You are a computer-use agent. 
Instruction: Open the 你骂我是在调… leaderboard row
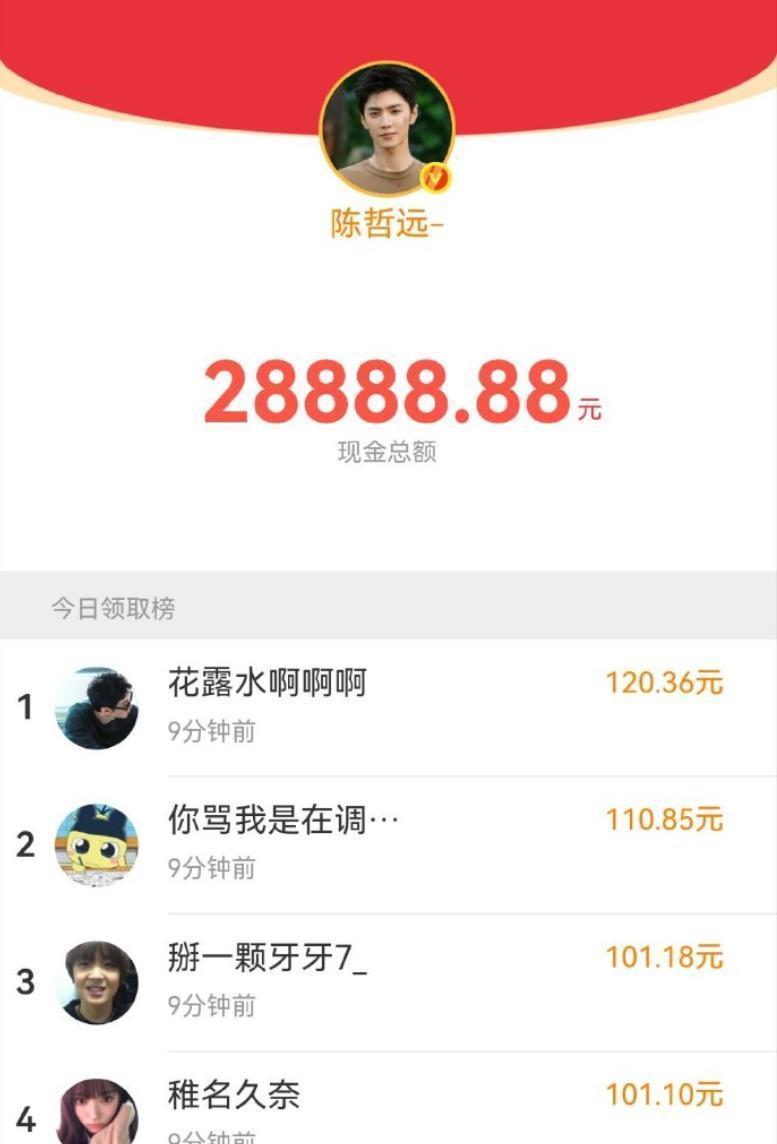388,844
